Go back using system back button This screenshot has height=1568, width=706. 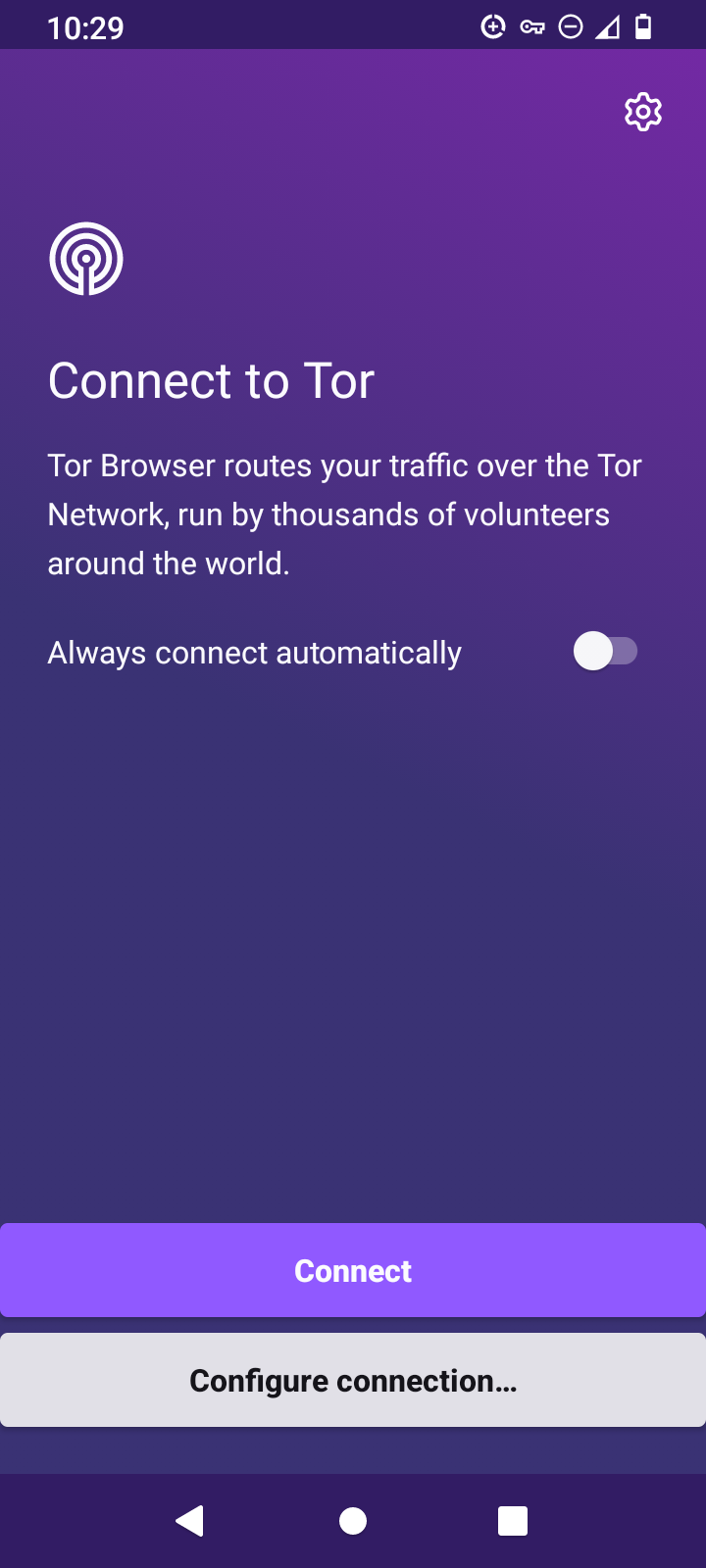pos(189,1520)
